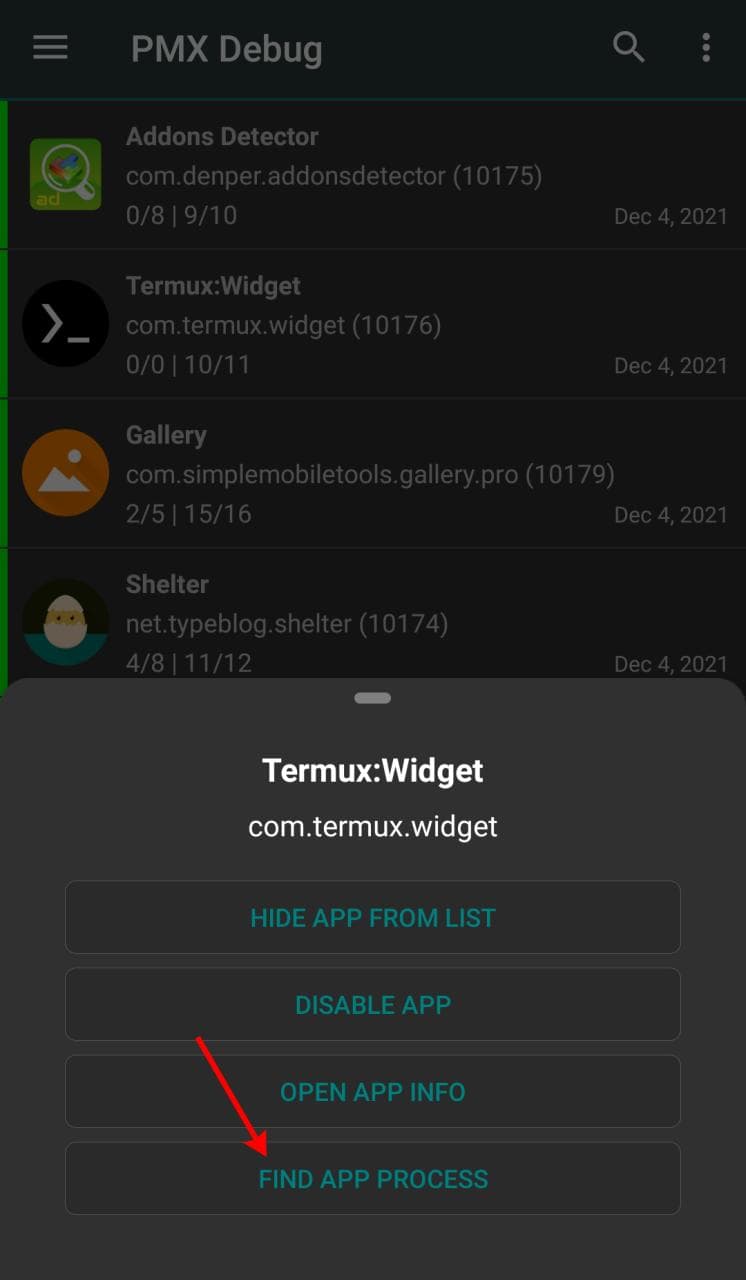746x1280 pixels.
Task: Open the three-dot overflow menu
Action: click(707, 47)
